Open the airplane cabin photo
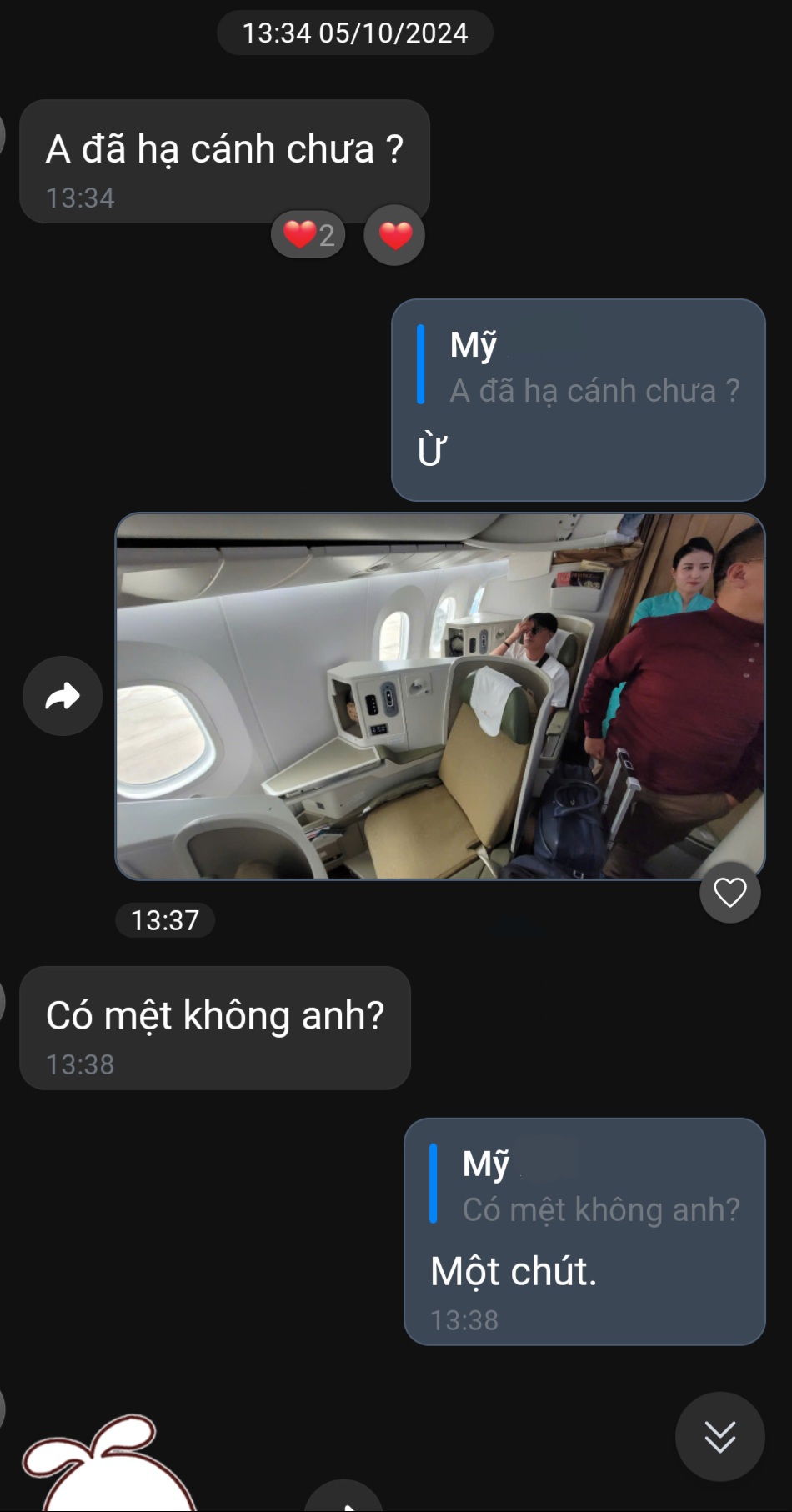 [439, 696]
